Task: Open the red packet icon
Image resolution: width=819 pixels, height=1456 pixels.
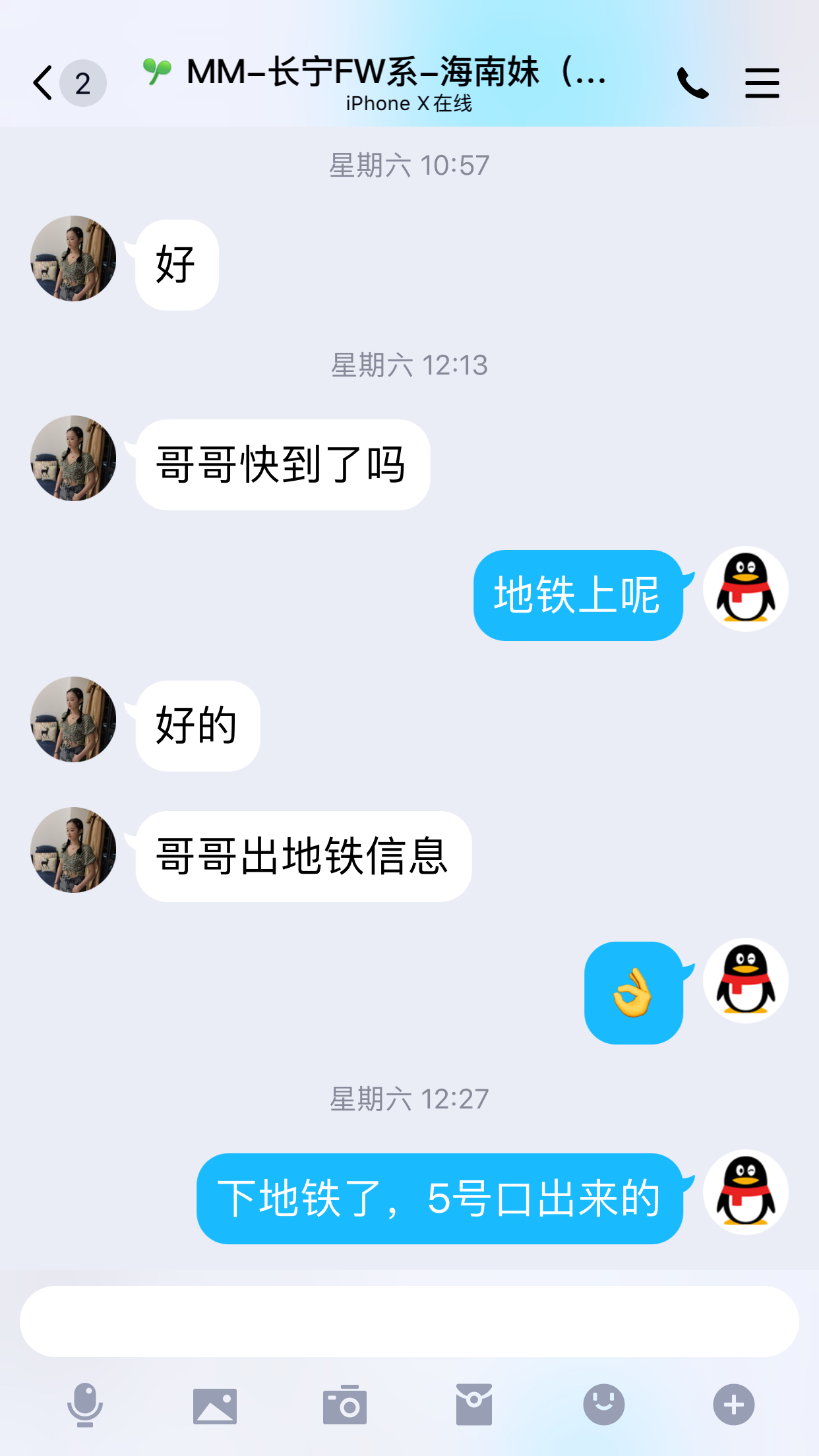Action: [474, 1403]
